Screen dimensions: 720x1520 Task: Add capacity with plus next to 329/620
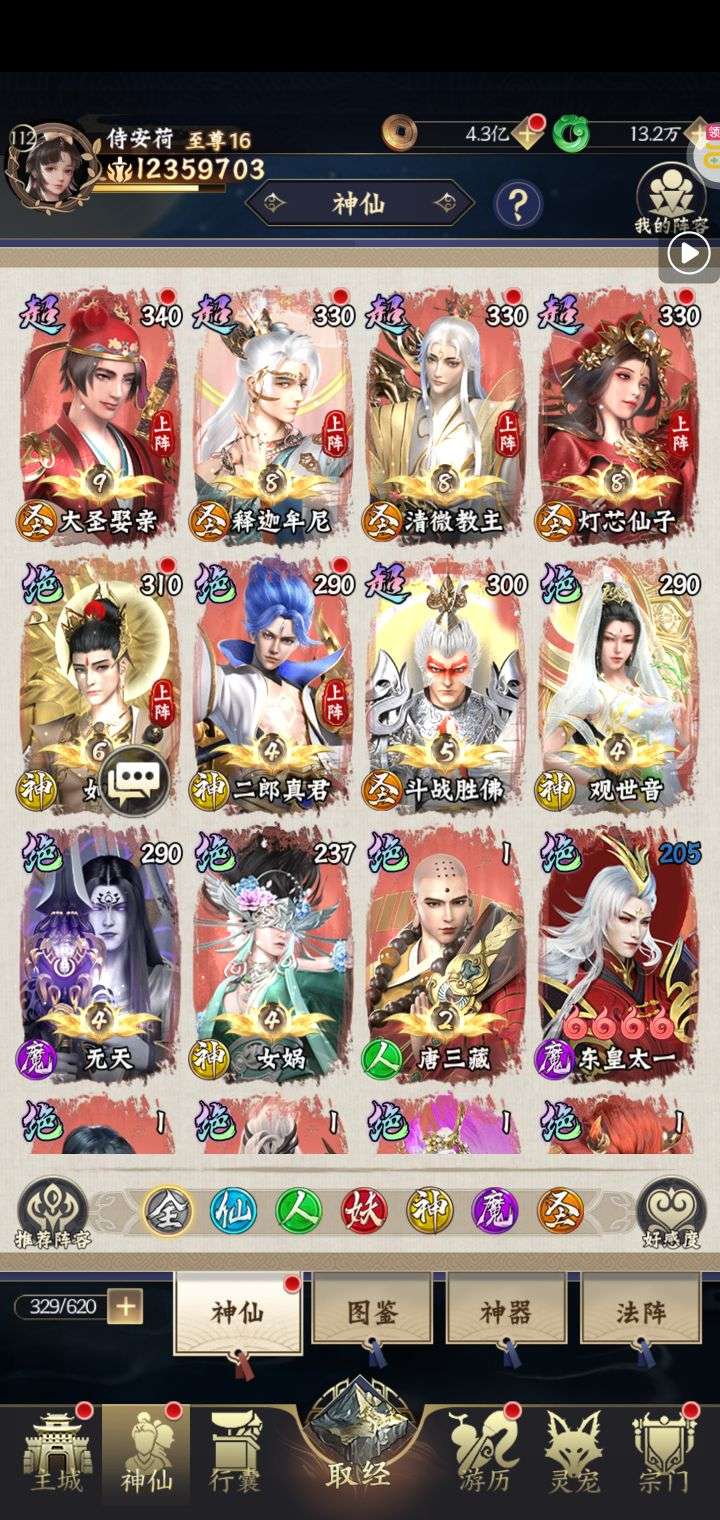tap(126, 1306)
